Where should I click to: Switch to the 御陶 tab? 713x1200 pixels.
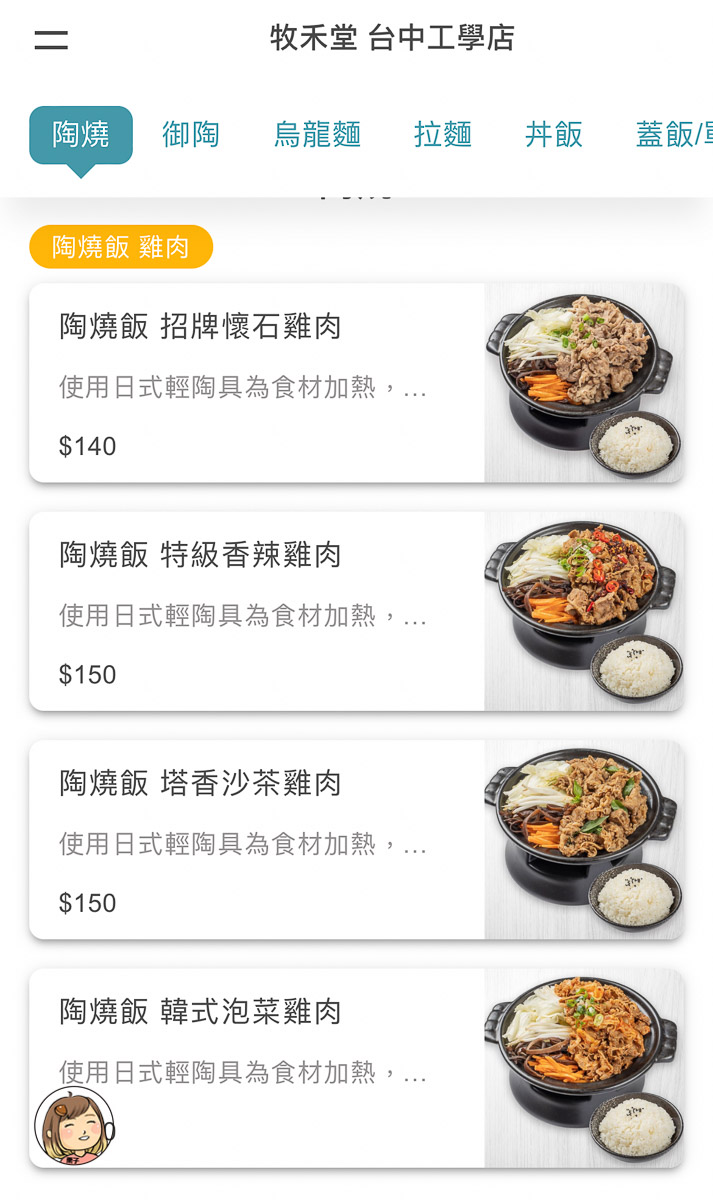(x=190, y=135)
